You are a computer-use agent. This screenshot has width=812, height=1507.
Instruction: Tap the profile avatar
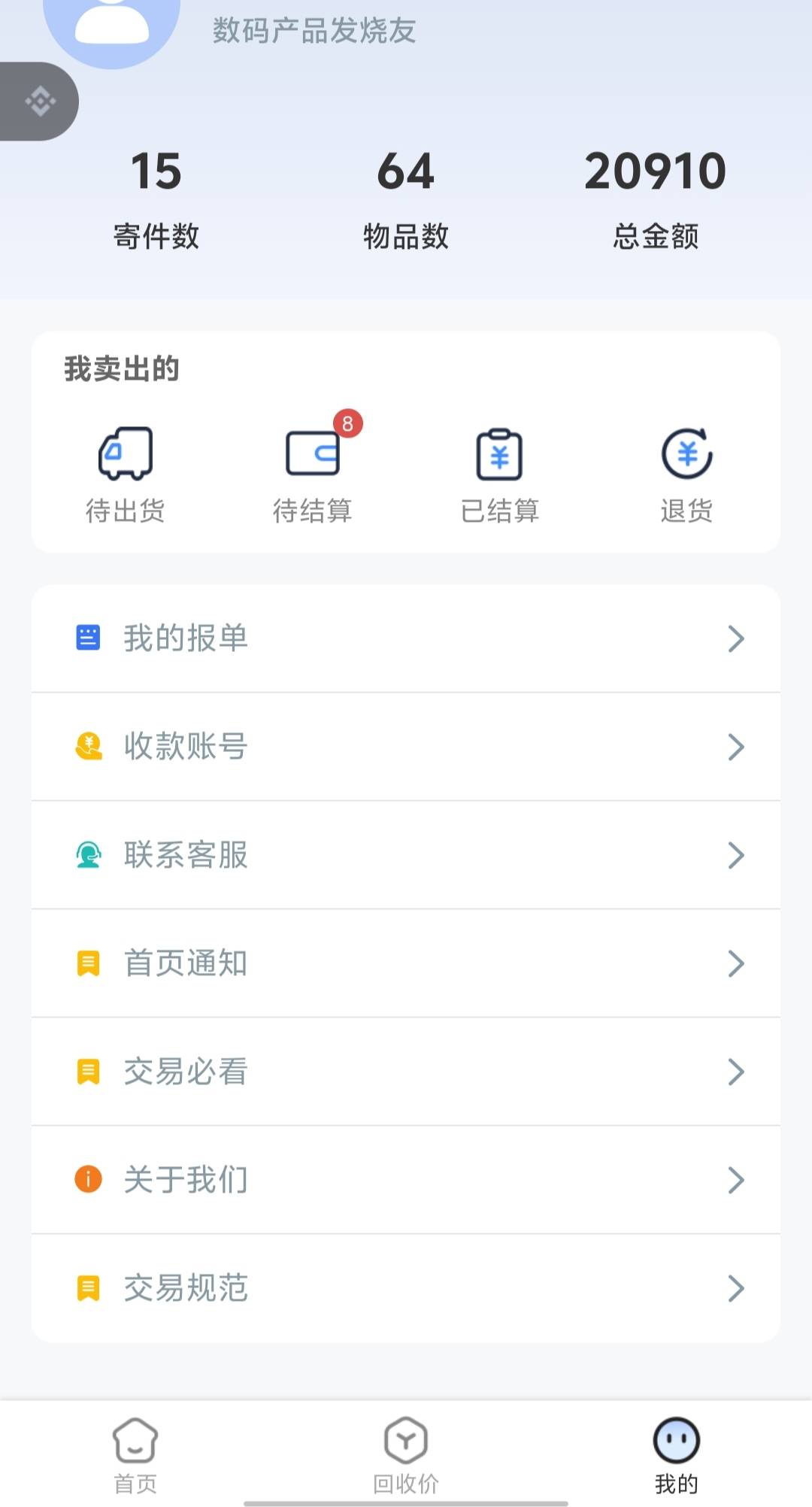(x=112, y=26)
